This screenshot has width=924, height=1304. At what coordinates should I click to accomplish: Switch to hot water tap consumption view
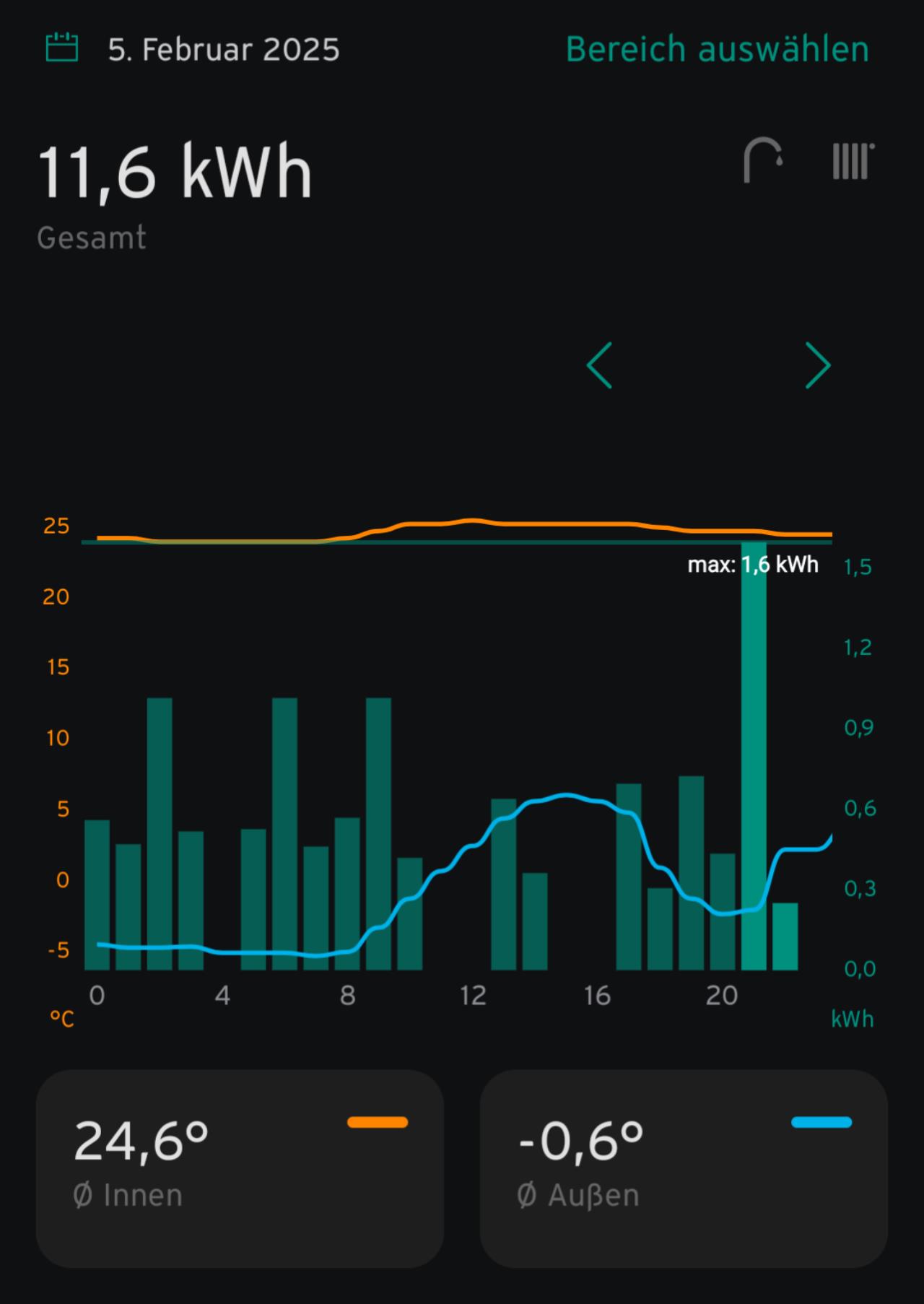pos(763,160)
